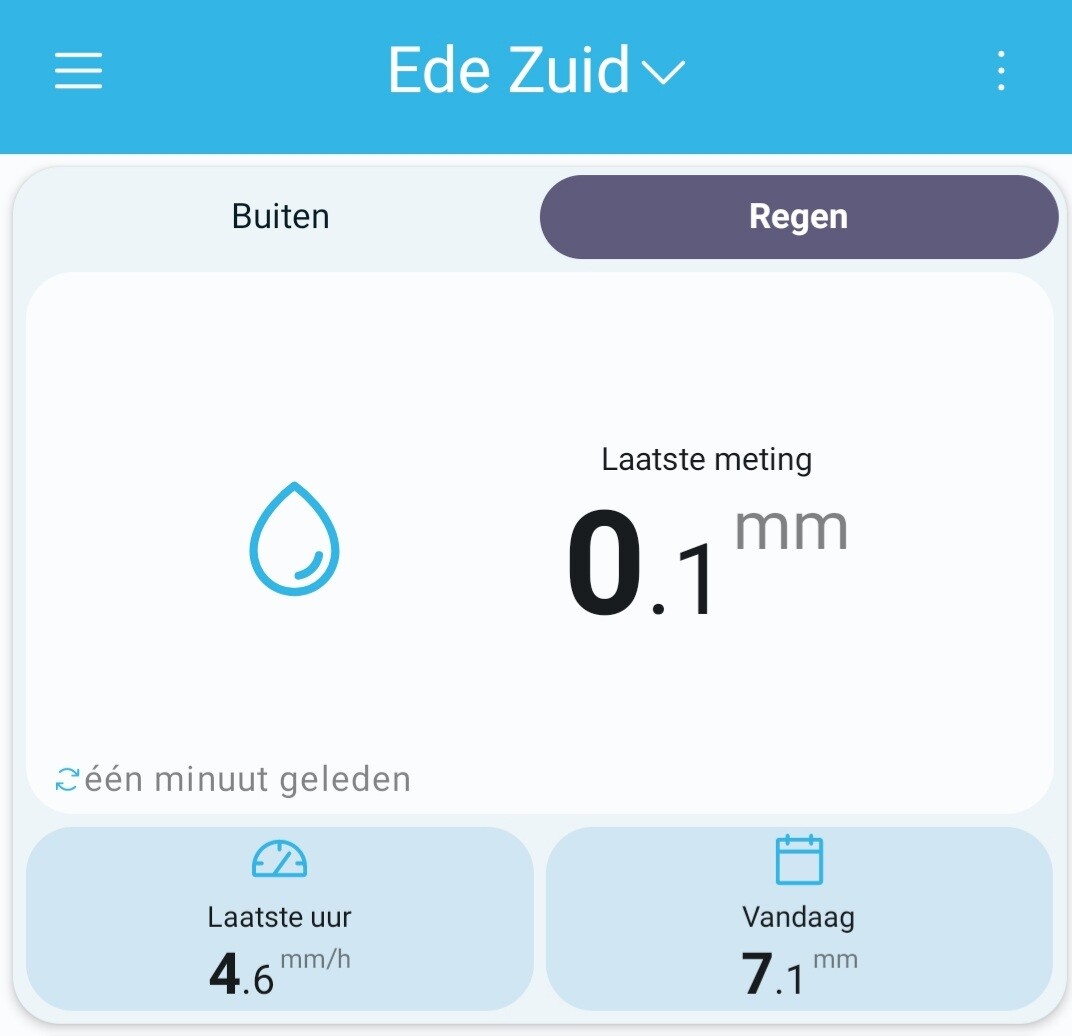The width and height of the screenshot is (1072, 1036).
Task: Select the Regen tab
Action: pos(799,217)
